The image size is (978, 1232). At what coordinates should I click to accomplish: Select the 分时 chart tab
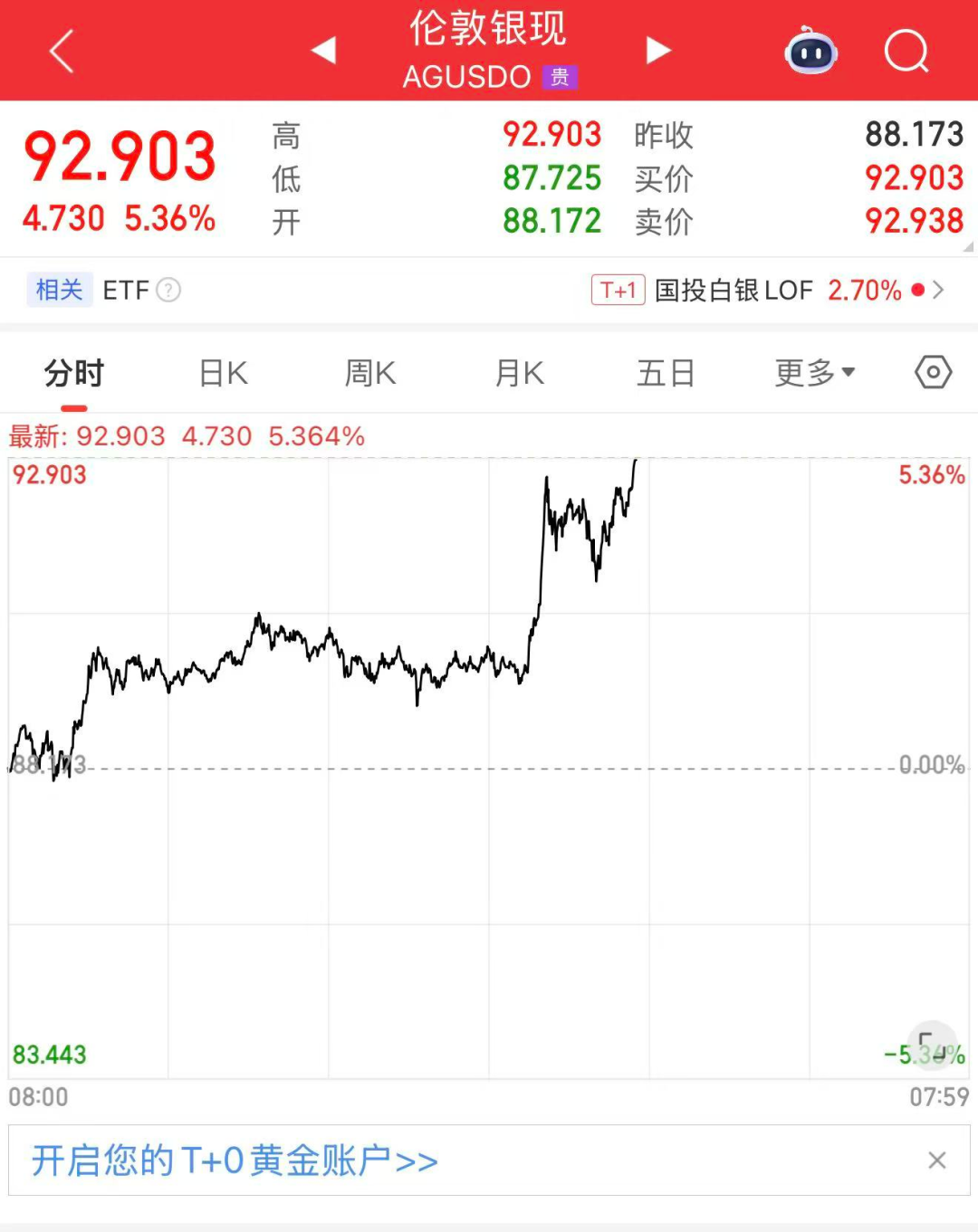(x=74, y=373)
